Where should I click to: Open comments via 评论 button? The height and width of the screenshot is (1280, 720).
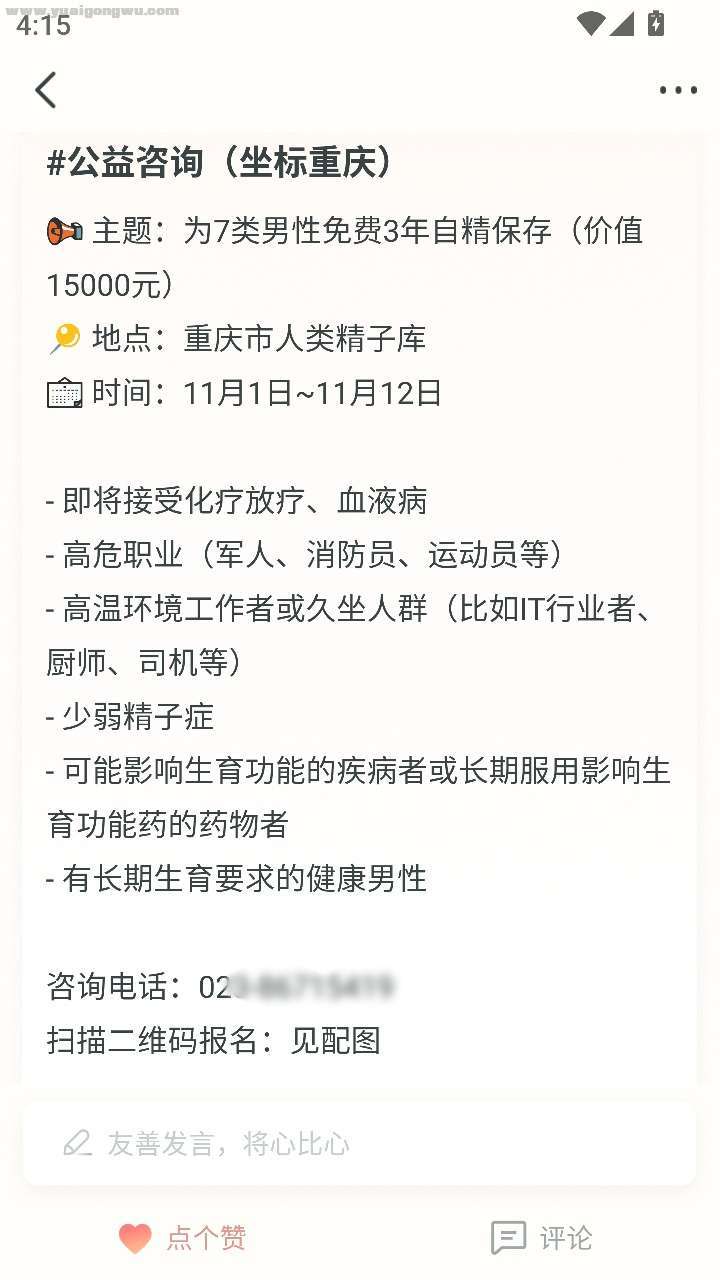tap(542, 1238)
